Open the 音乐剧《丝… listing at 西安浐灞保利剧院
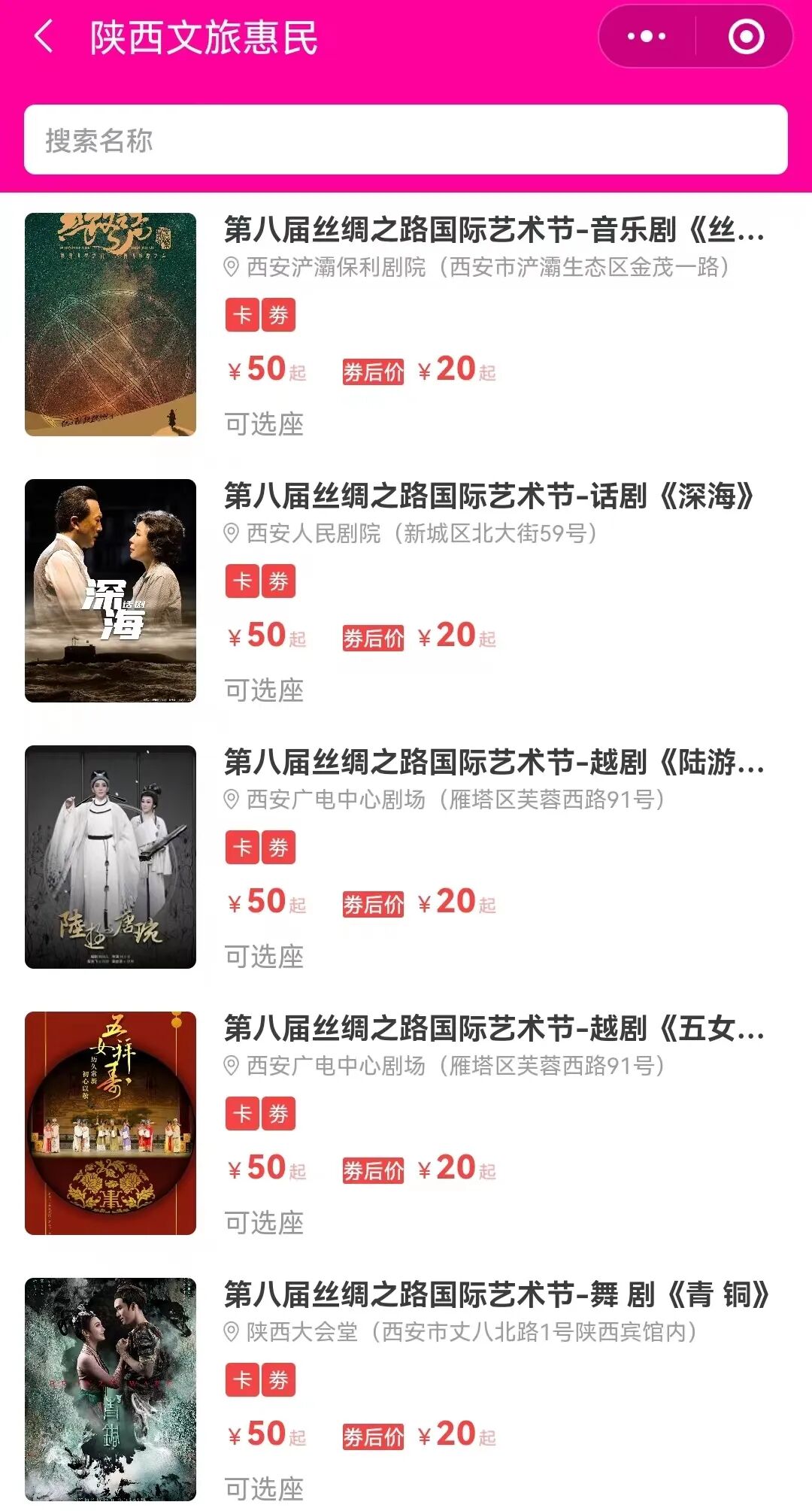 click(494, 230)
